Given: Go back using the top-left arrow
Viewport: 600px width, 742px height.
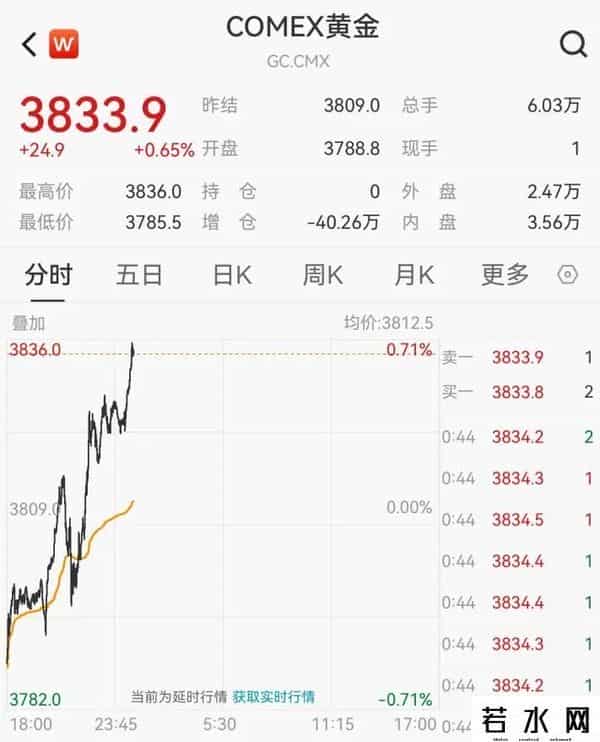Looking at the screenshot, I should tap(28, 44).
